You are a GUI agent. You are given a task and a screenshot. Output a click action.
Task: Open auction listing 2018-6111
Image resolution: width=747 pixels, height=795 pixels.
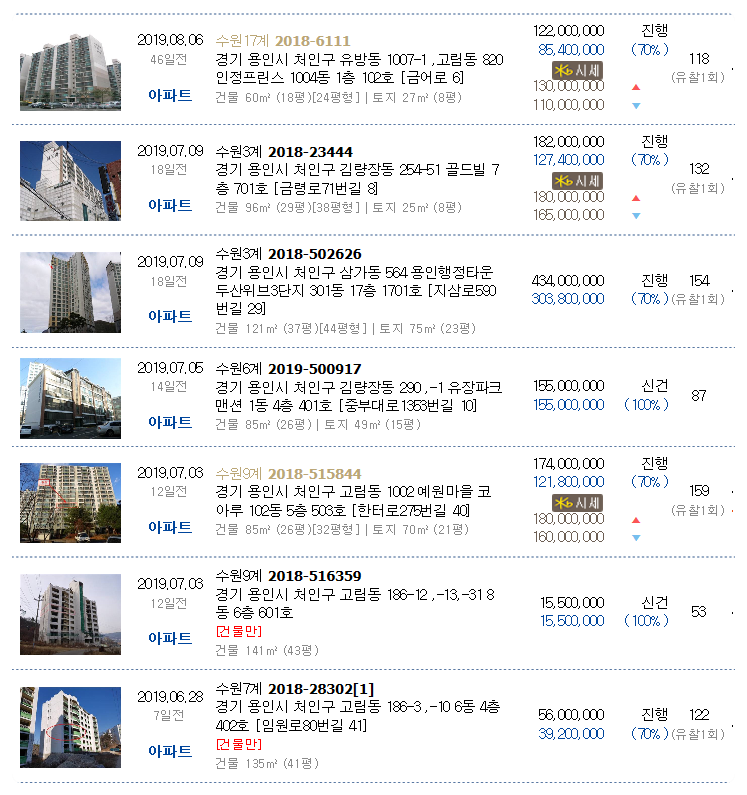pos(312,41)
